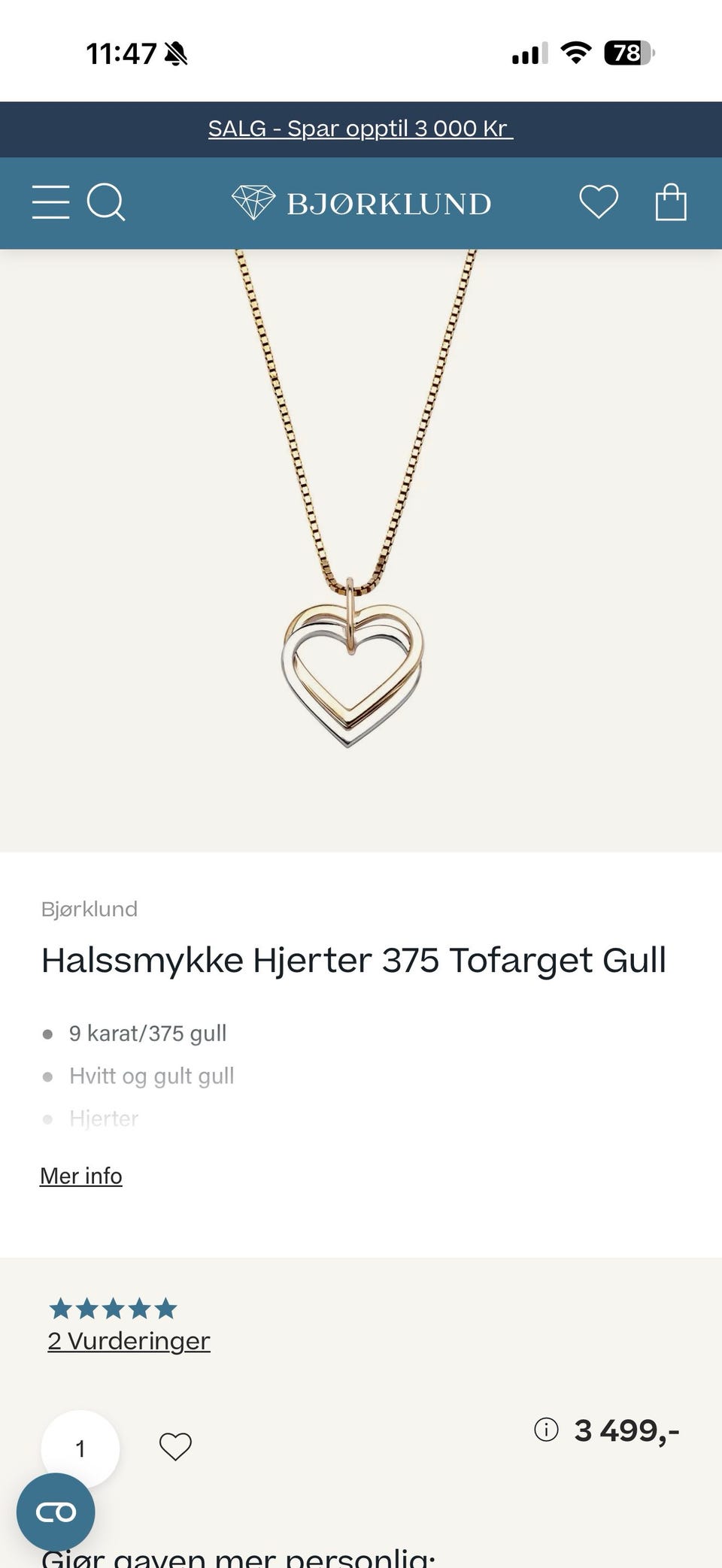Open the shopping bag icon

tap(670, 202)
